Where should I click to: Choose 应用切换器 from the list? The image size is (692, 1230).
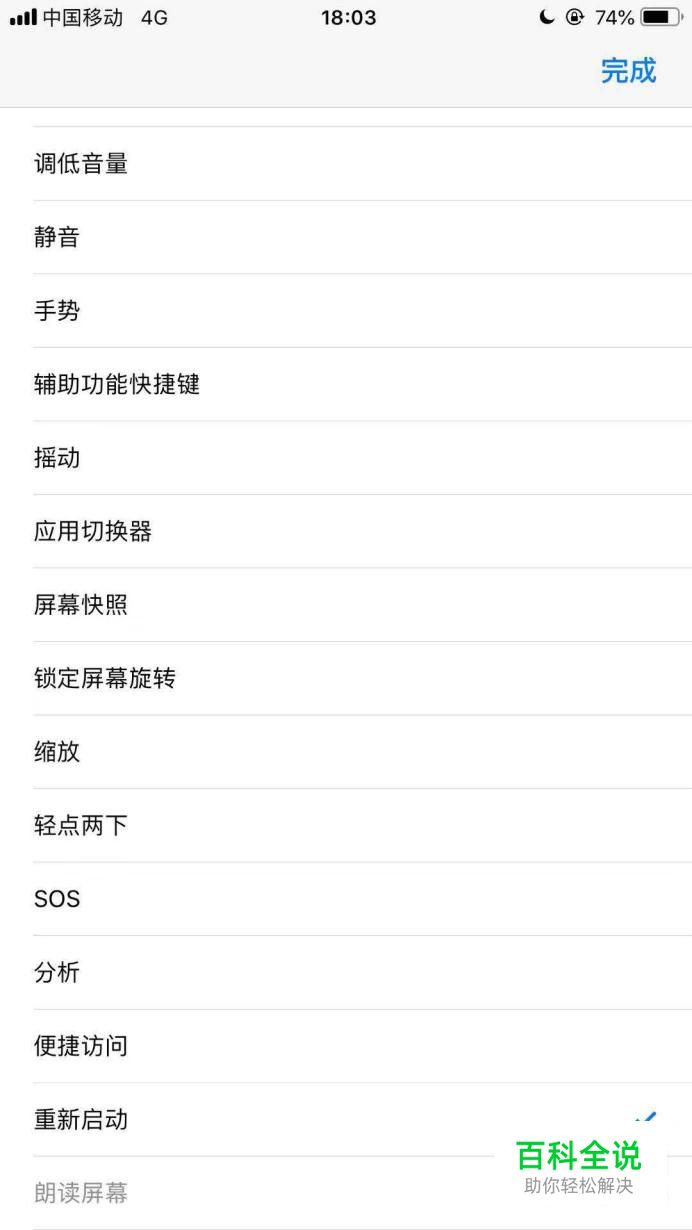coord(346,532)
